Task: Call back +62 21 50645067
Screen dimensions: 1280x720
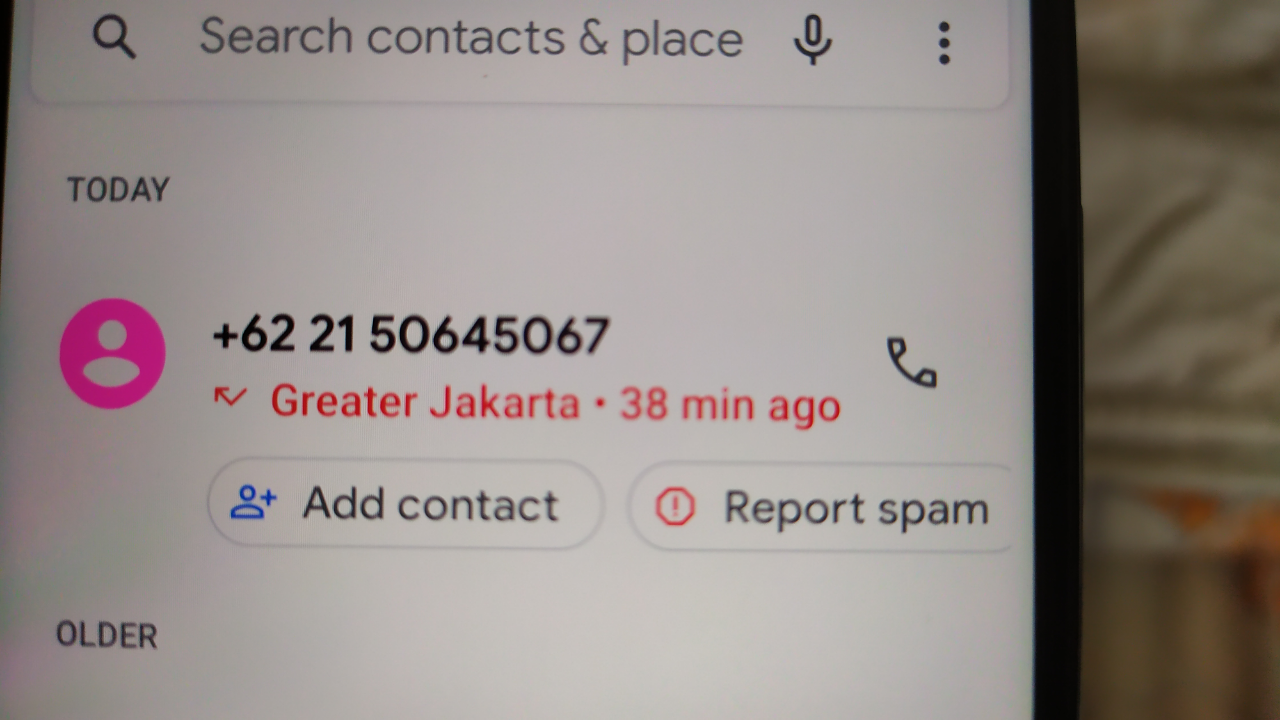Action: tap(911, 362)
